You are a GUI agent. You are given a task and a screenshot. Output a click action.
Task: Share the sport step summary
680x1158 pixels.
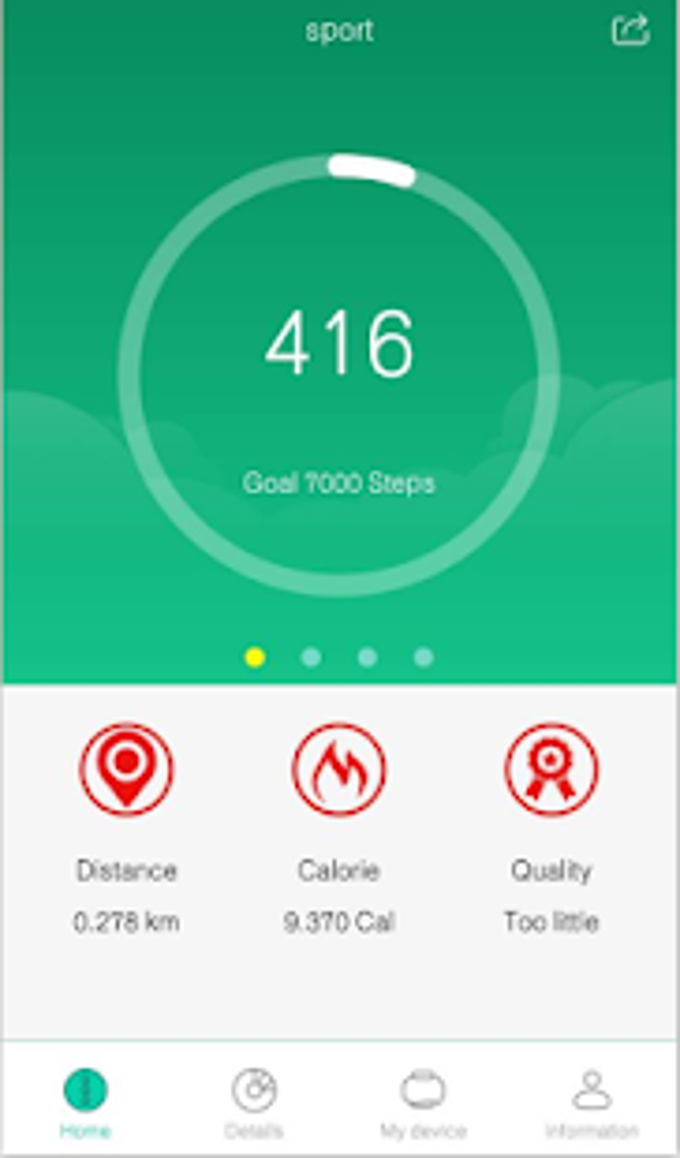(x=630, y=30)
